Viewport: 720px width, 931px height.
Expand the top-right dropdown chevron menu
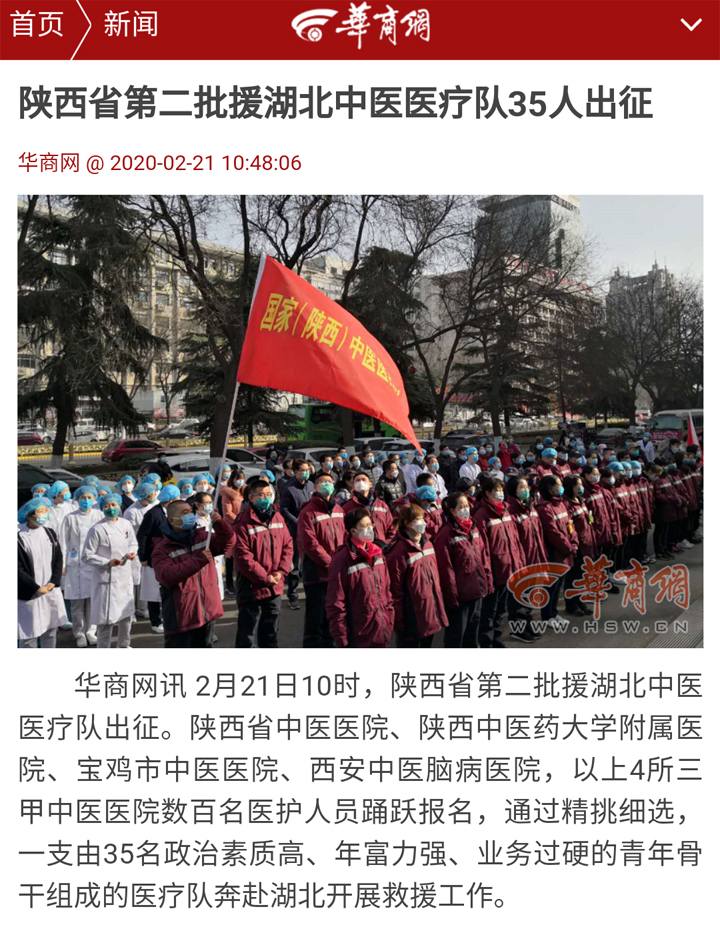click(690, 26)
